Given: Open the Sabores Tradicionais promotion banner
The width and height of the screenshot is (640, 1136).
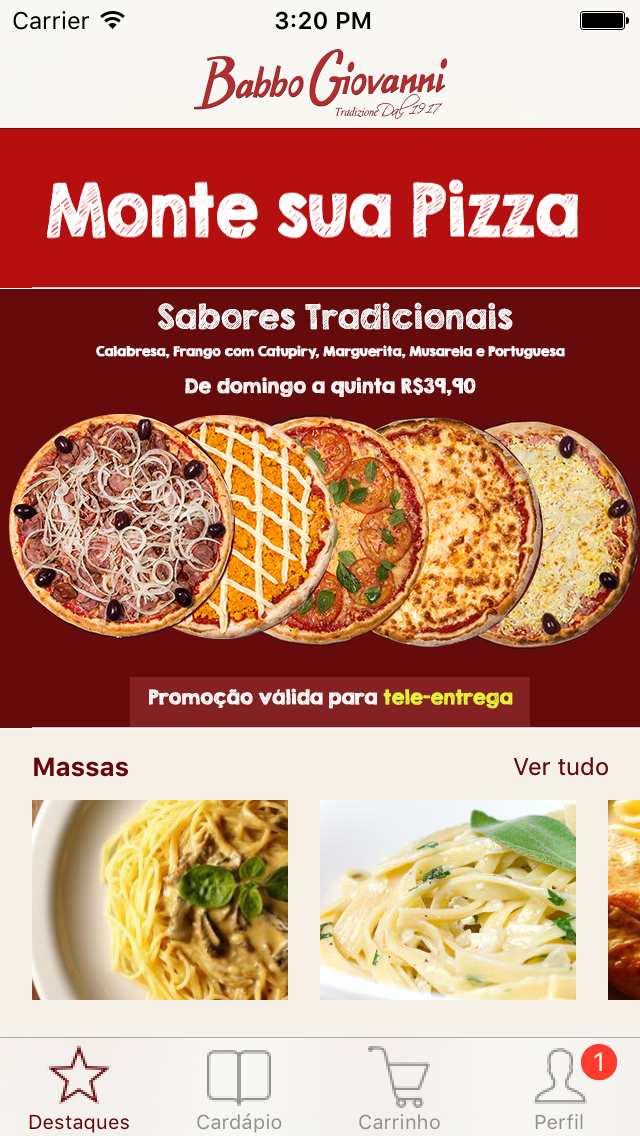Looking at the screenshot, I should tap(320, 508).
